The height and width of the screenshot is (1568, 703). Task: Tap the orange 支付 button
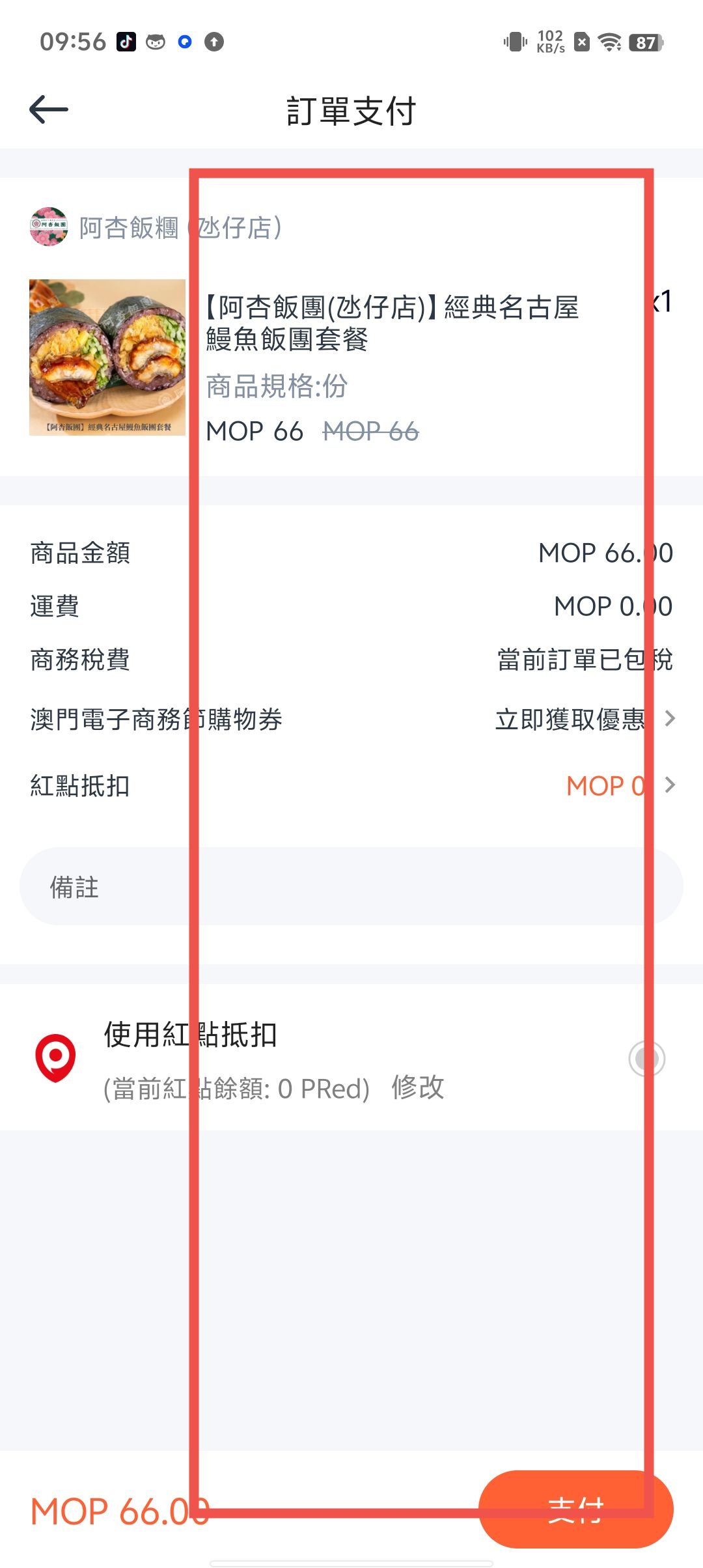[575, 1509]
